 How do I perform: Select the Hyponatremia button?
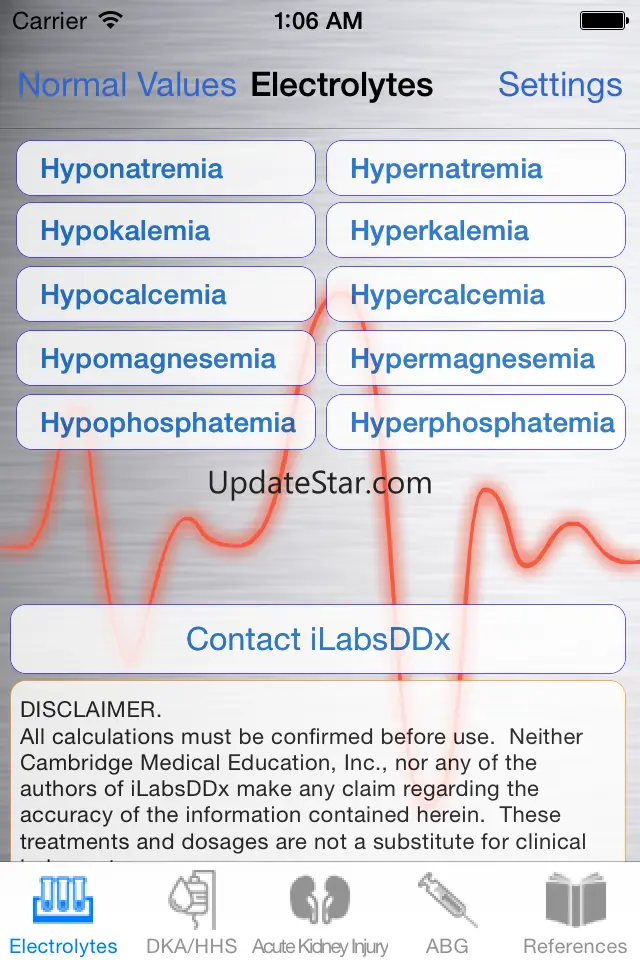pos(165,168)
